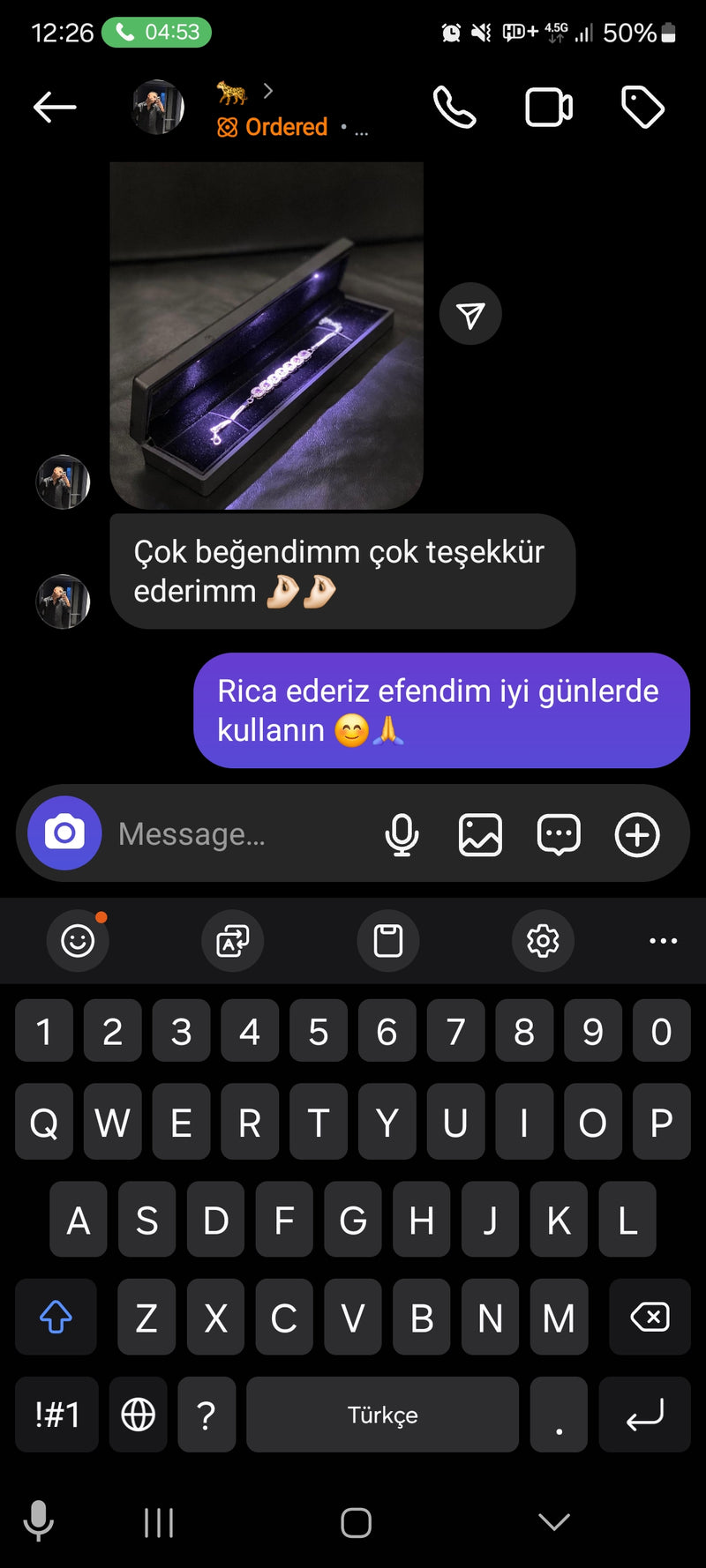Viewport: 706px width, 1568px height.
Task: Open the bracelet photo in the chat
Action: click(267, 335)
